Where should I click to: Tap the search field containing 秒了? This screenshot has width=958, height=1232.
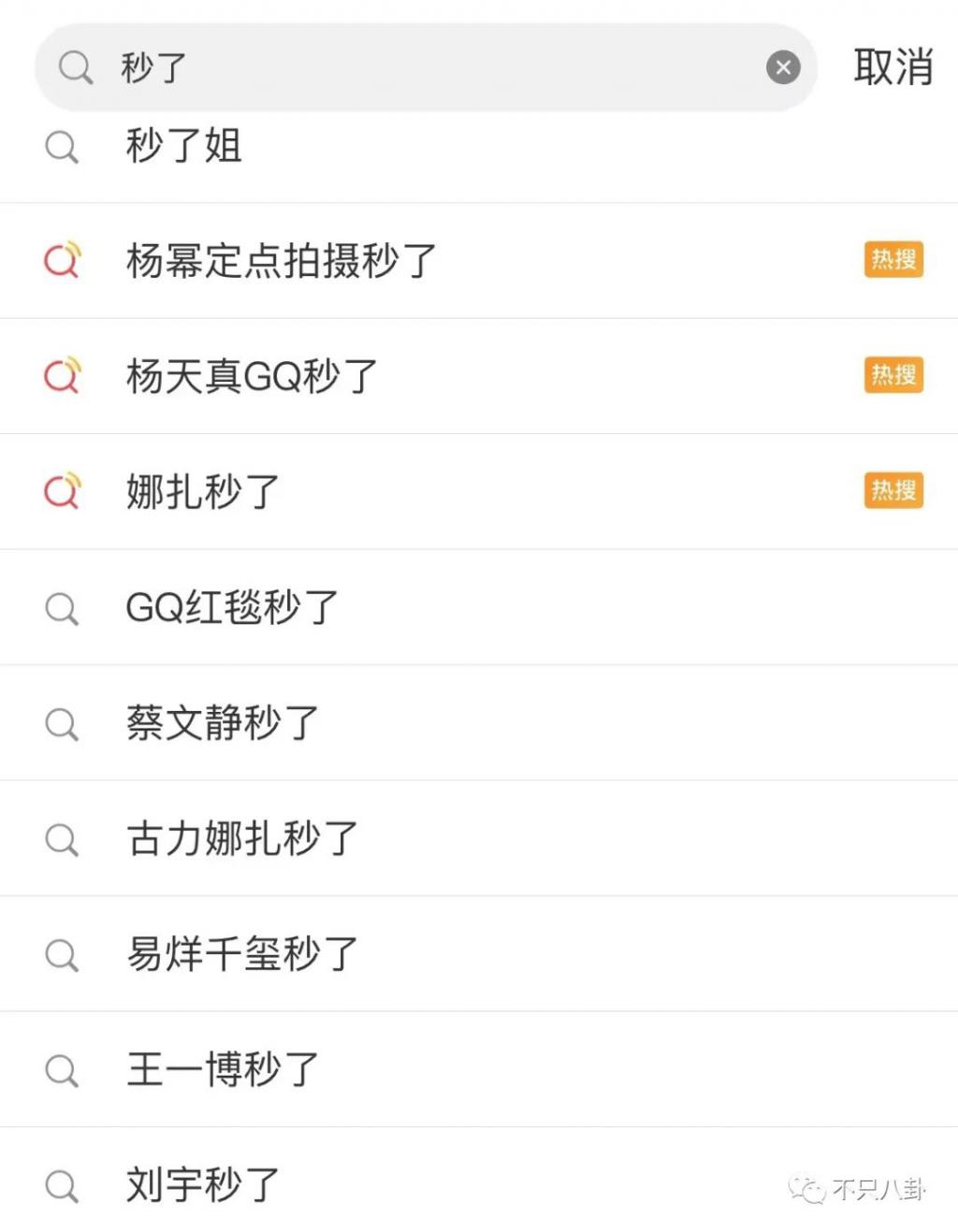click(x=421, y=67)
